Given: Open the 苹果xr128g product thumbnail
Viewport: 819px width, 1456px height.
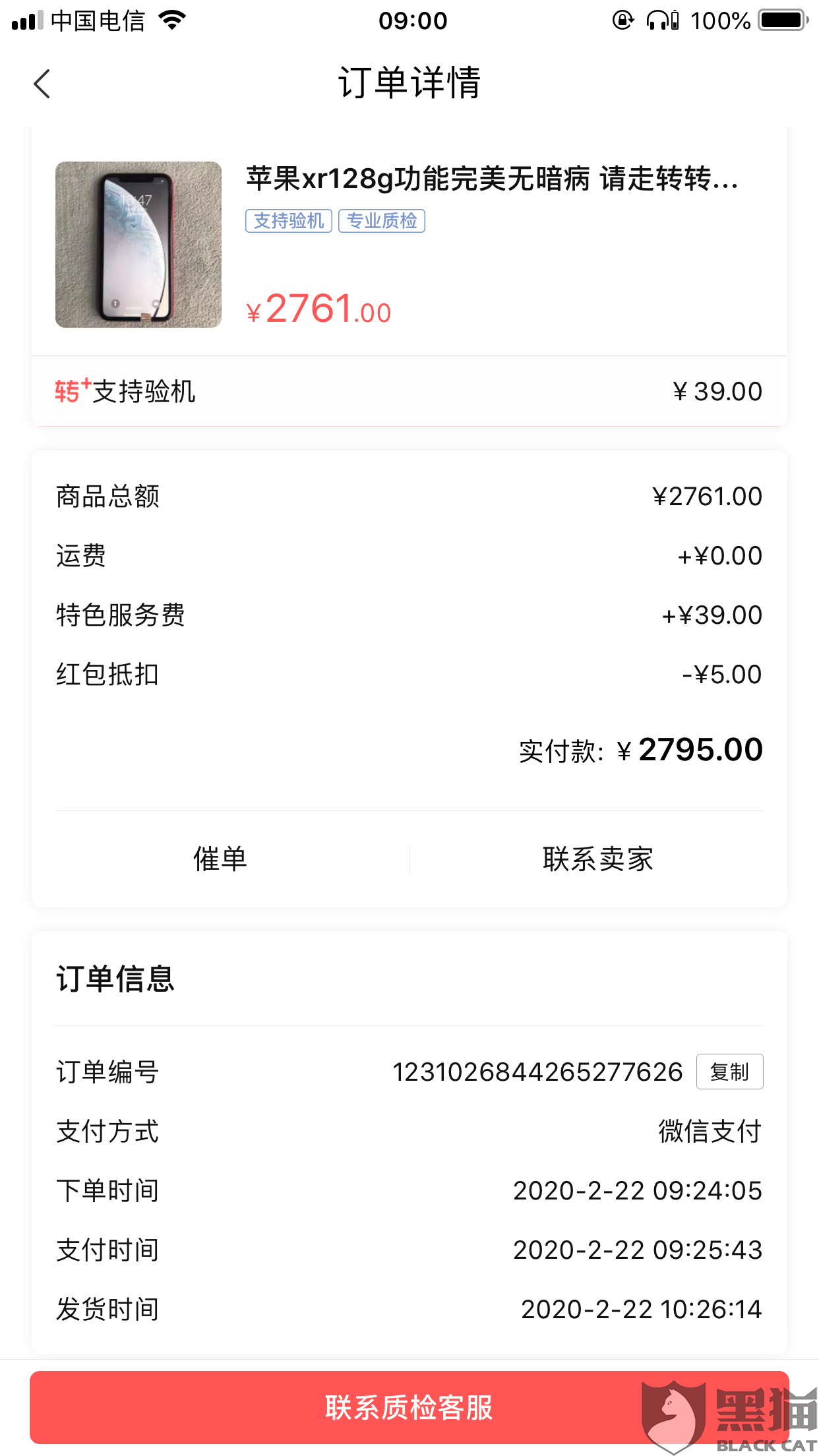Looking at the screenshot, I should pos(138,245).
